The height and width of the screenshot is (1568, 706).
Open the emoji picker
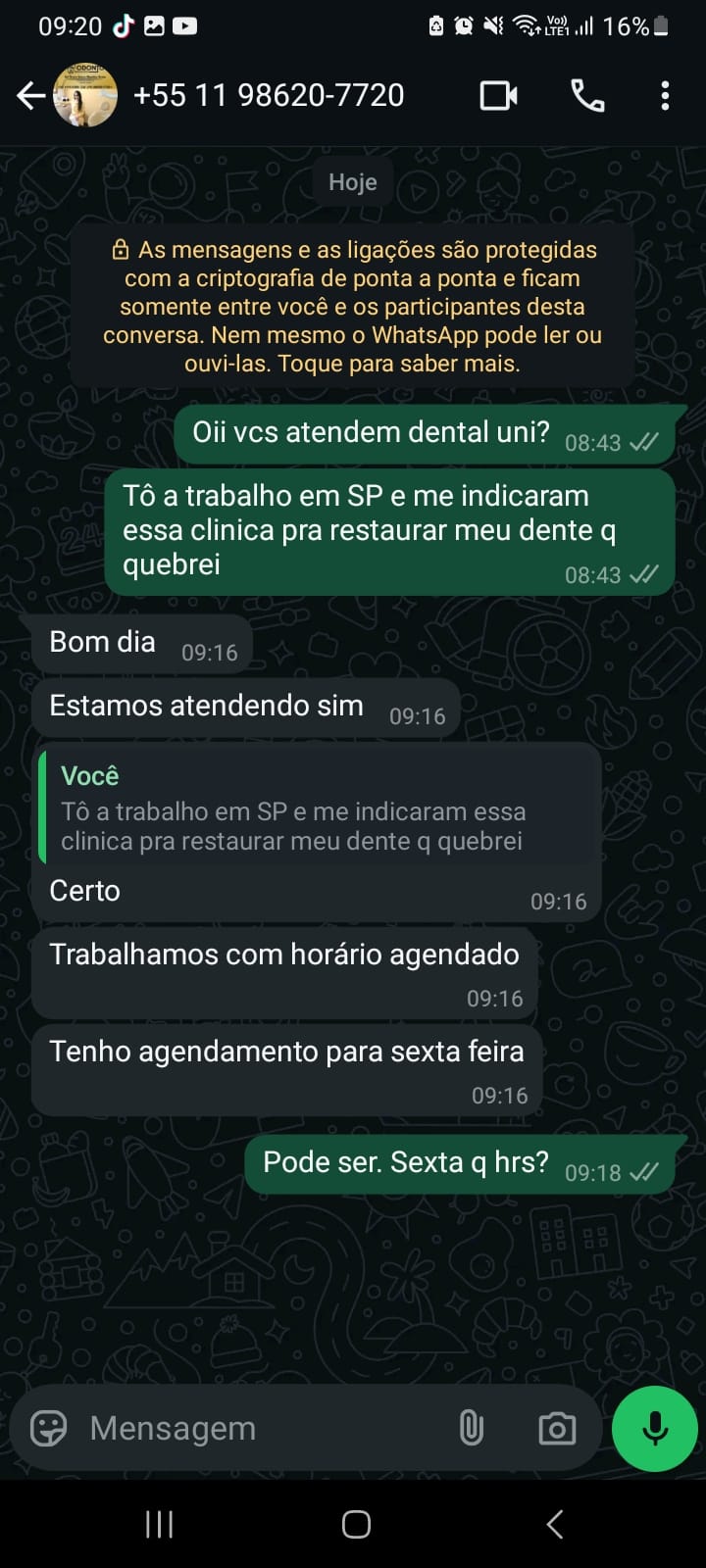(x=48, y=1428)
